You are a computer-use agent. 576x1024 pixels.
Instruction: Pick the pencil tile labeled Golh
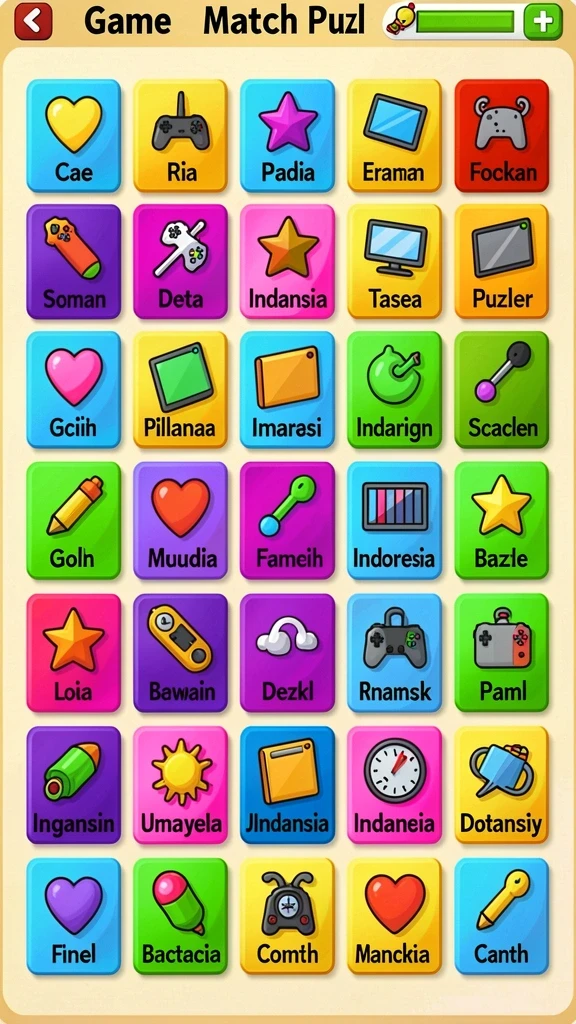[x=74, y=520]
